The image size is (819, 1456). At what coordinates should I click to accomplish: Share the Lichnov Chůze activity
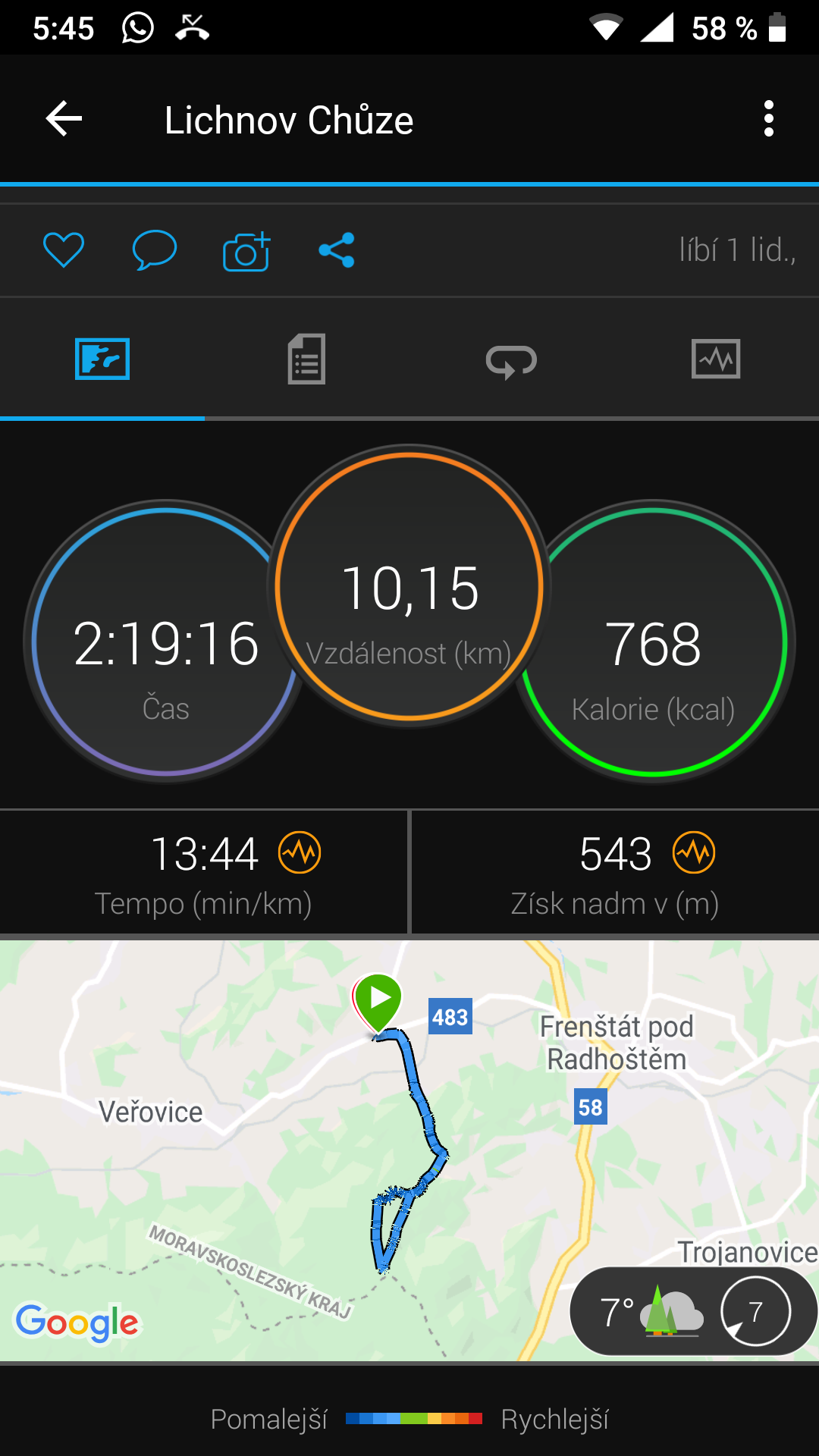(337, 250)
